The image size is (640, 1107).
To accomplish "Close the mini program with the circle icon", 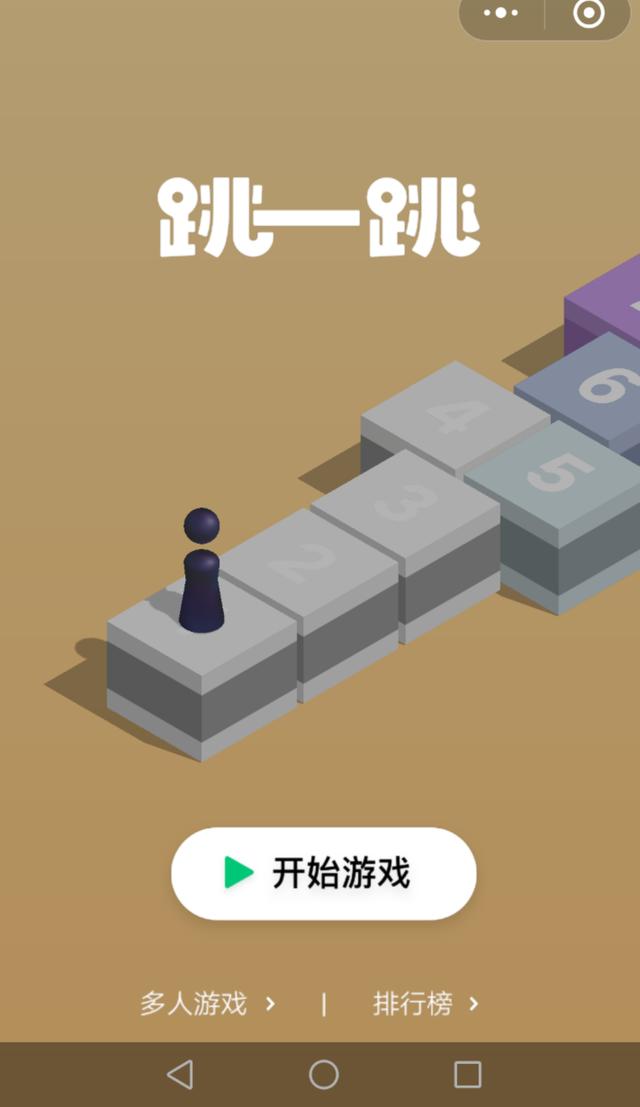I will 588,13.
